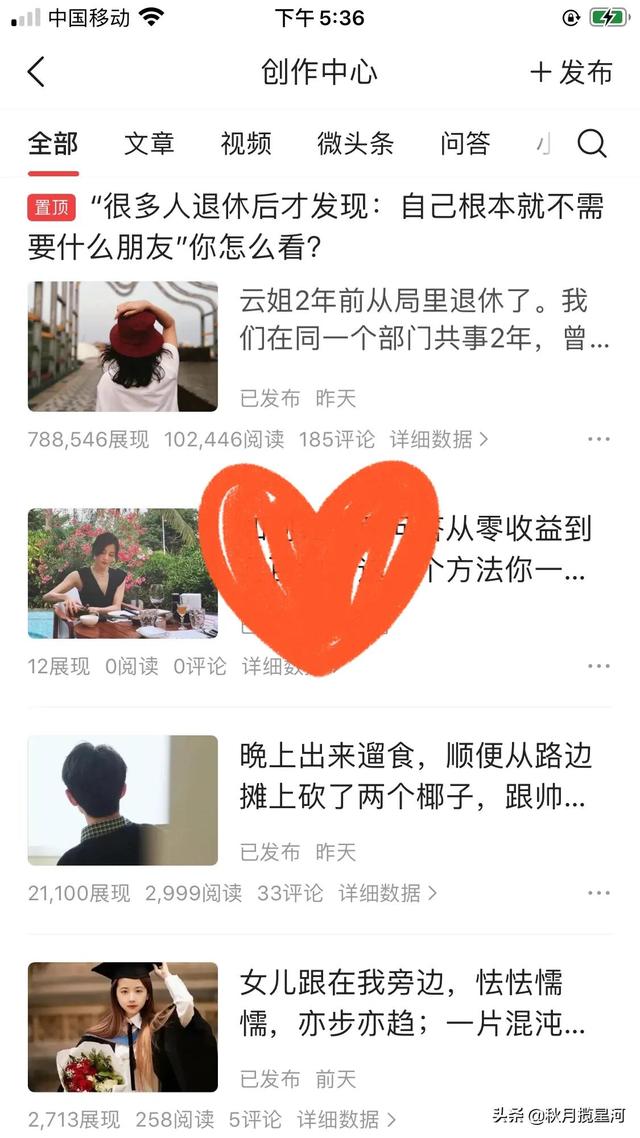This screenshot has width=640, height=1138.
Task: Switch to the 视频 tab
Action: 245,143
